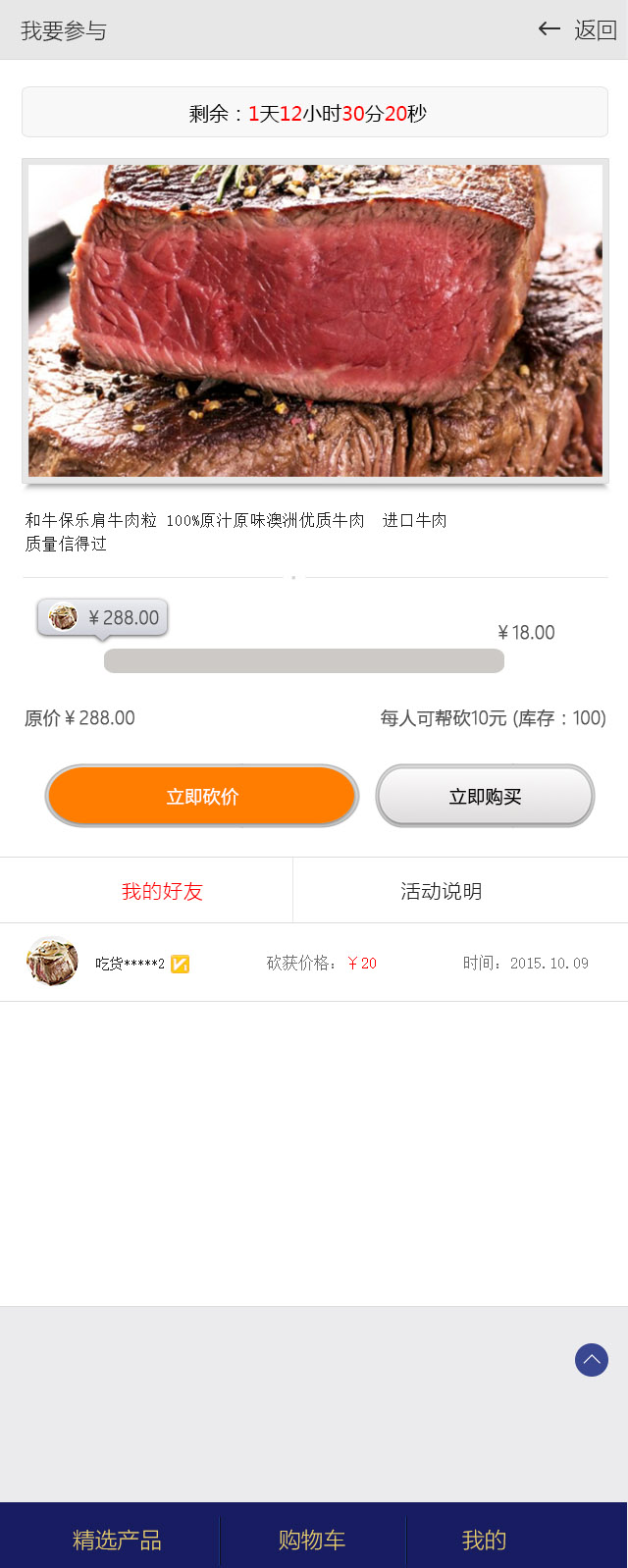Tap the orange 立即砍价 button
Screen dimensions: 628x1568
pos(201,796)
